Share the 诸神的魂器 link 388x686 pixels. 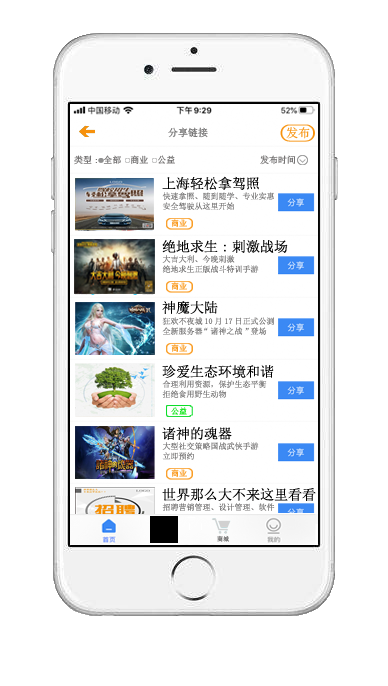coord(296,452)
